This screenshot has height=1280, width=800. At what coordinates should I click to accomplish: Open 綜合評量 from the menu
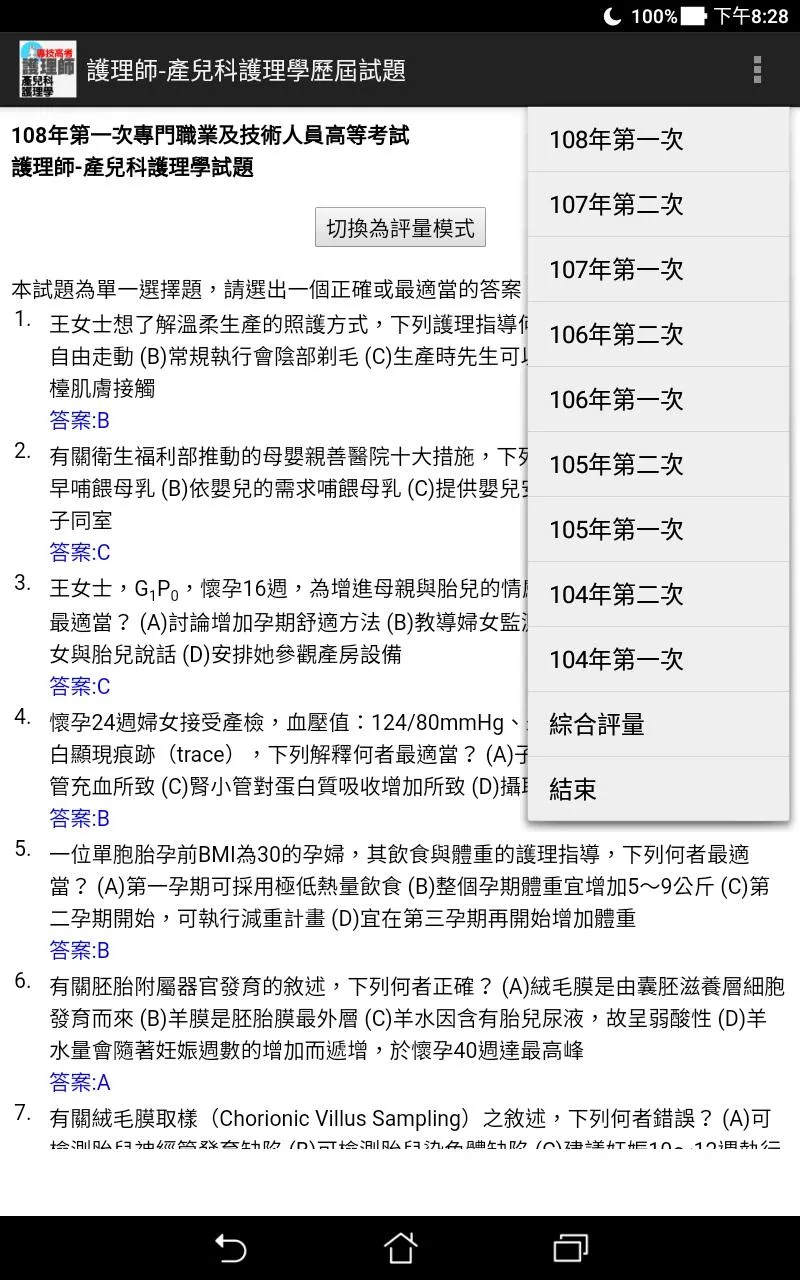[x=658, y=725]
